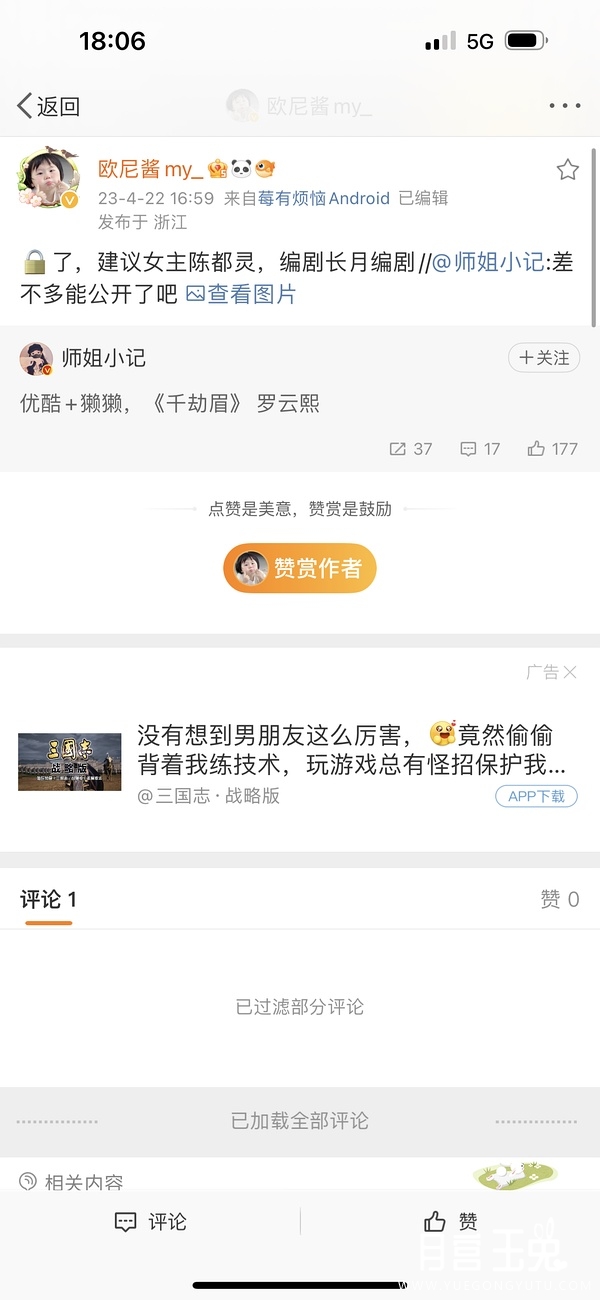Favorite this post with the star icon

pyautogui.click(x=568, y=169)
